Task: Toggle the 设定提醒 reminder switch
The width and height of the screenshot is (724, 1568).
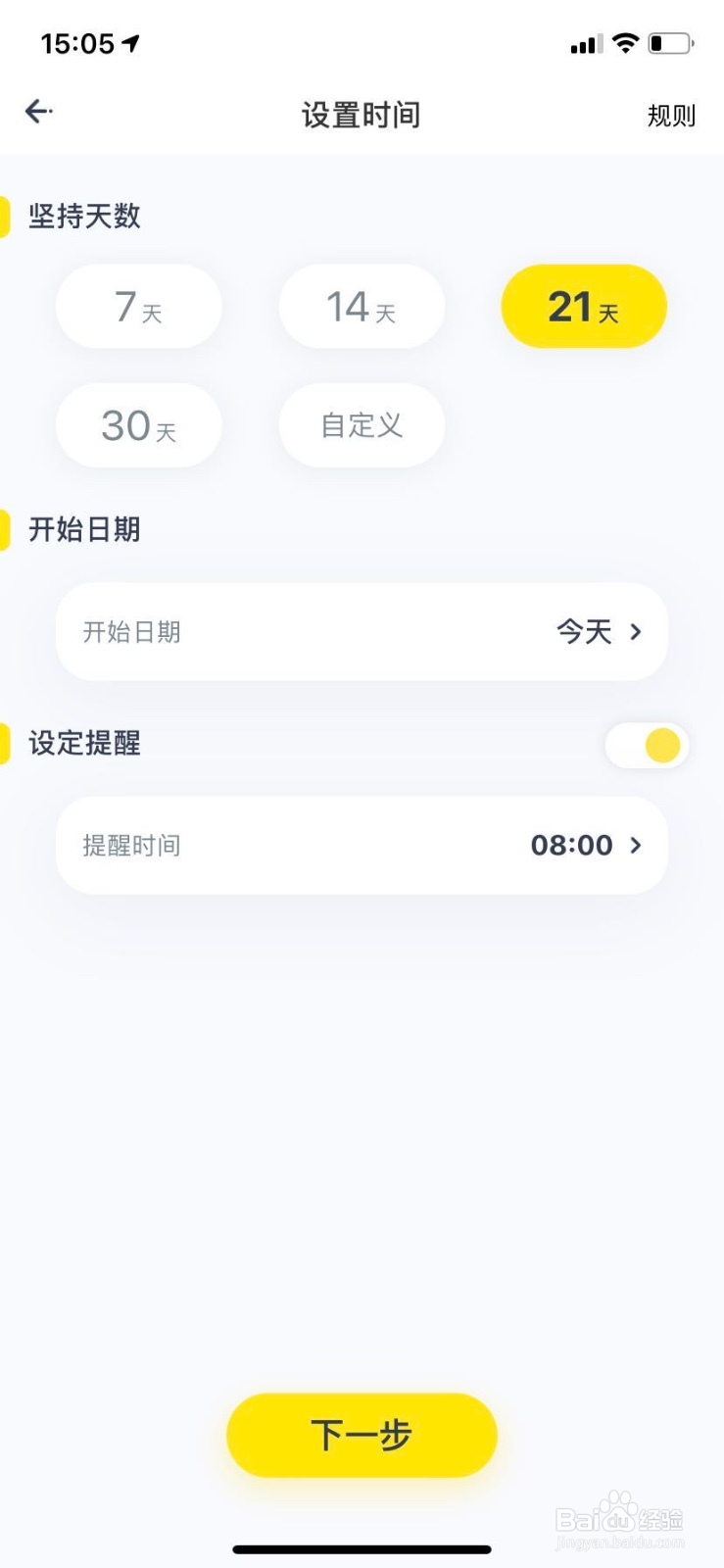Action: click(648, 746)
